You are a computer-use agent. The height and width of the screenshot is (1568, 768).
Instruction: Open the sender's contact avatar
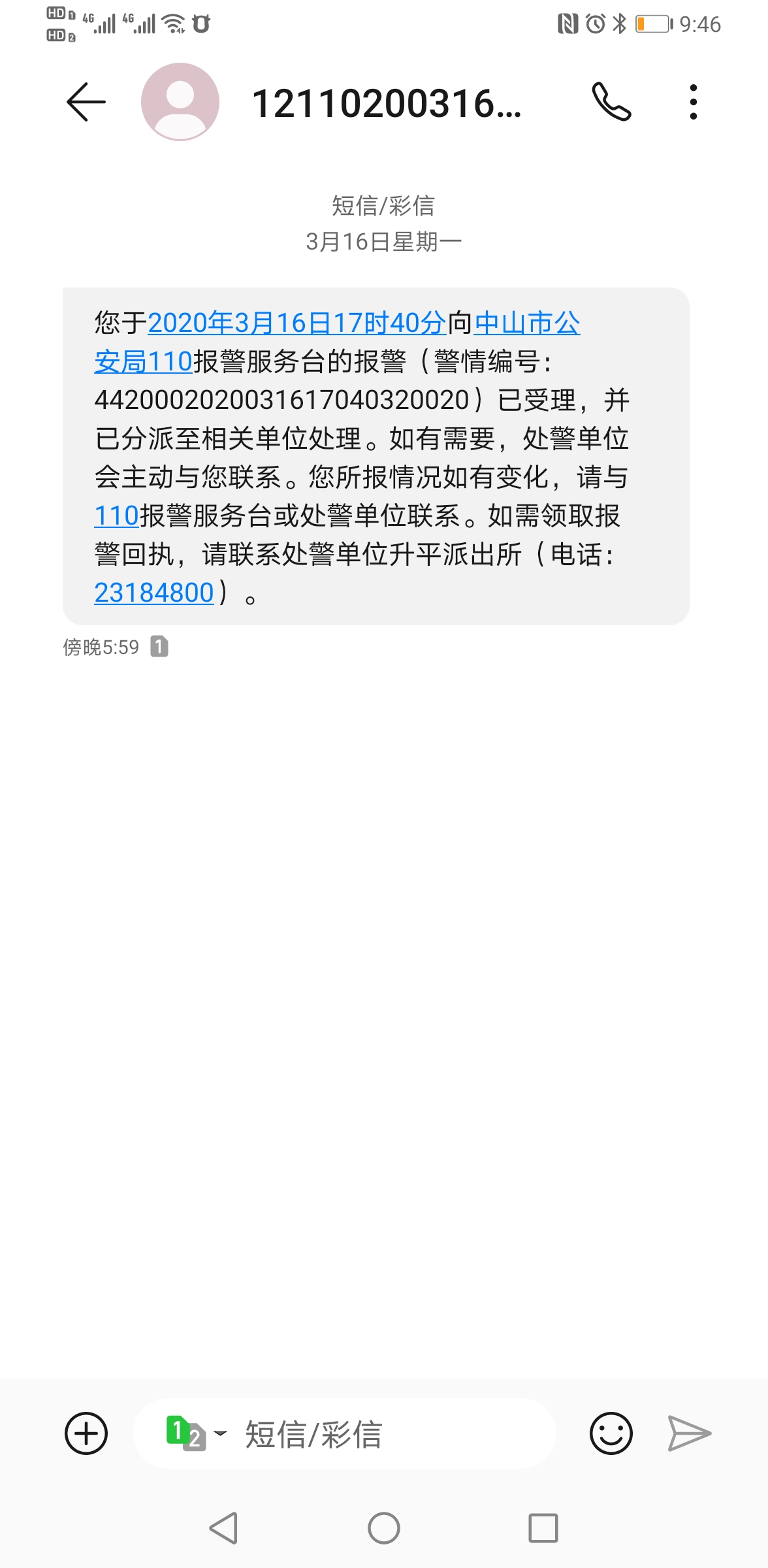(x=180, y=102)
